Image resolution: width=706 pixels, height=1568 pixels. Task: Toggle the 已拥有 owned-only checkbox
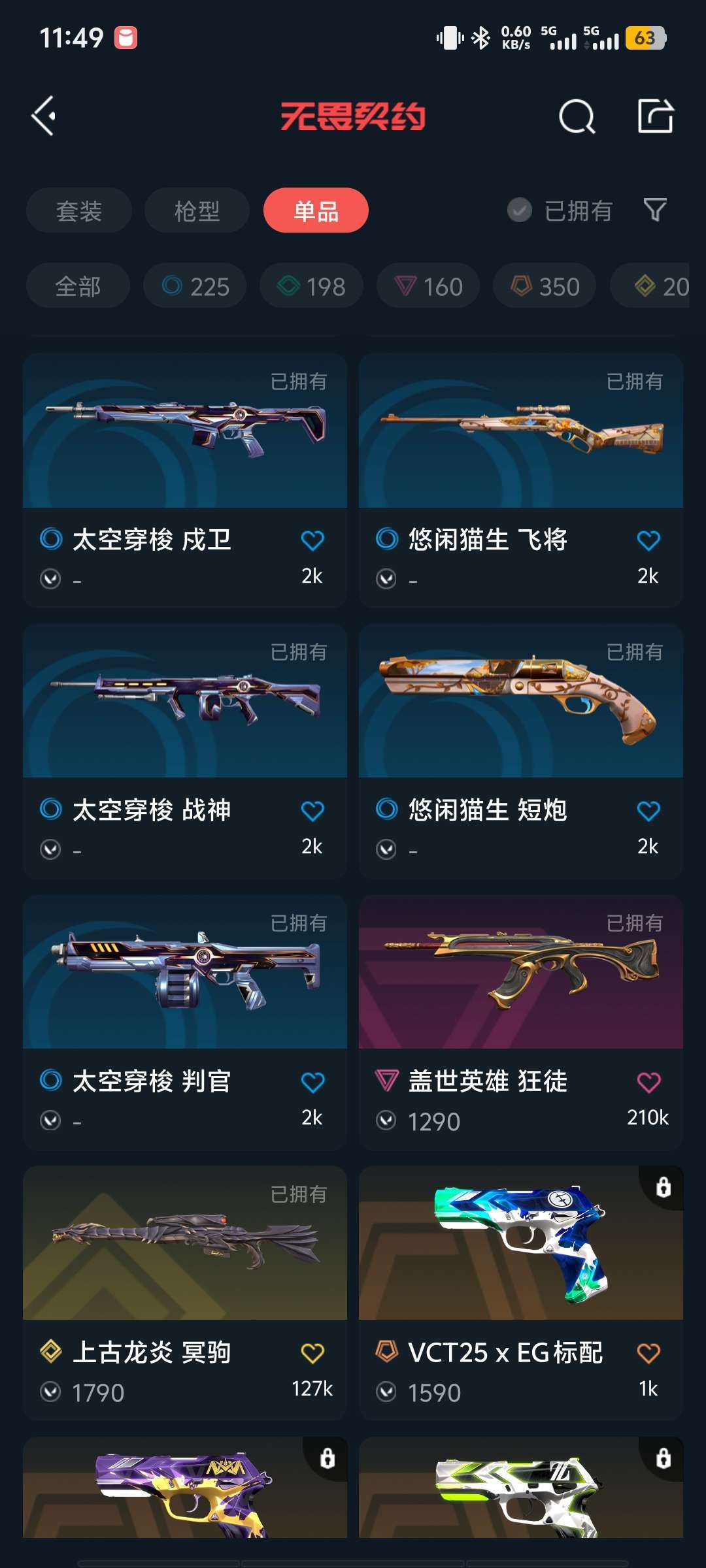tap(520, 210)
